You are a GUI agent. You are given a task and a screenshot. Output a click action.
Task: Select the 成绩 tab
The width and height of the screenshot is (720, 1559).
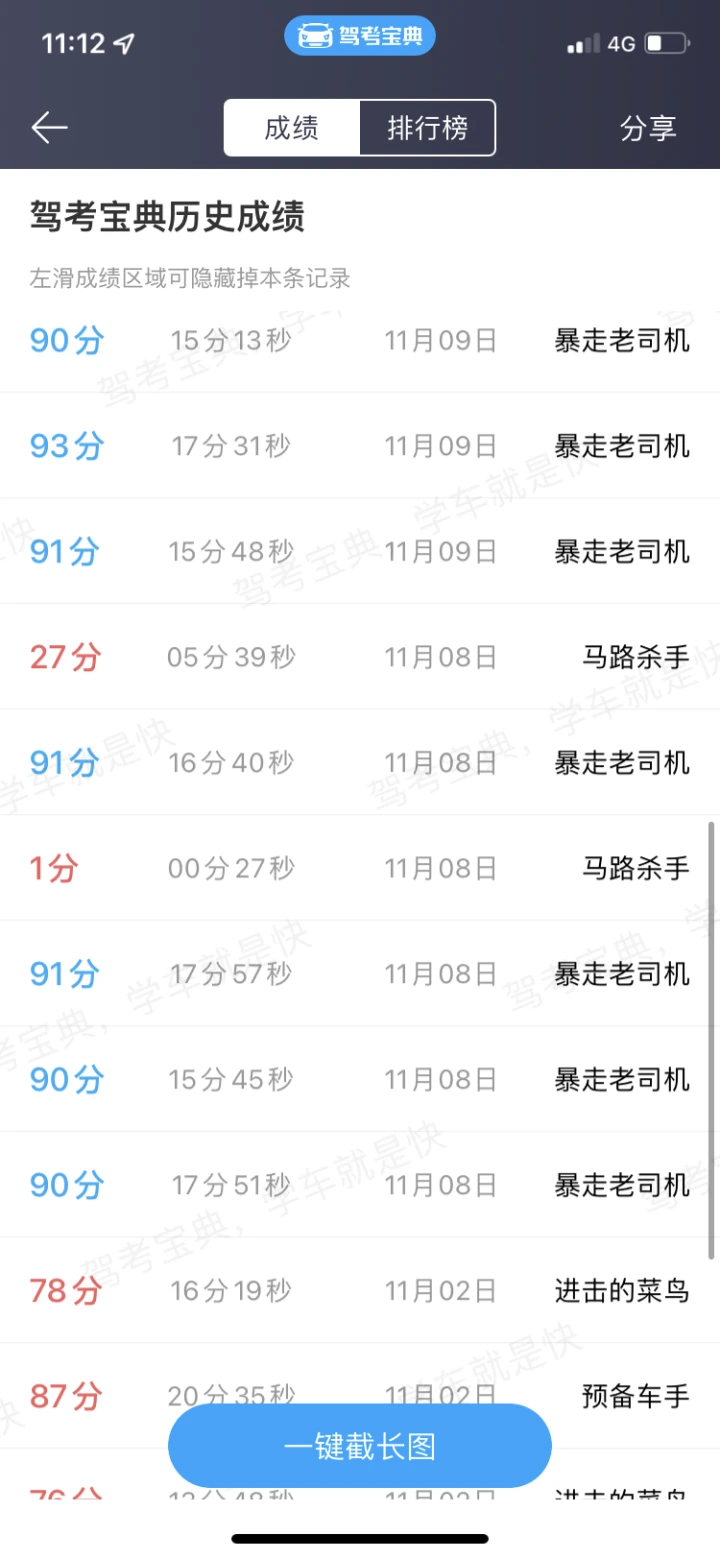[x=291, y=128]
